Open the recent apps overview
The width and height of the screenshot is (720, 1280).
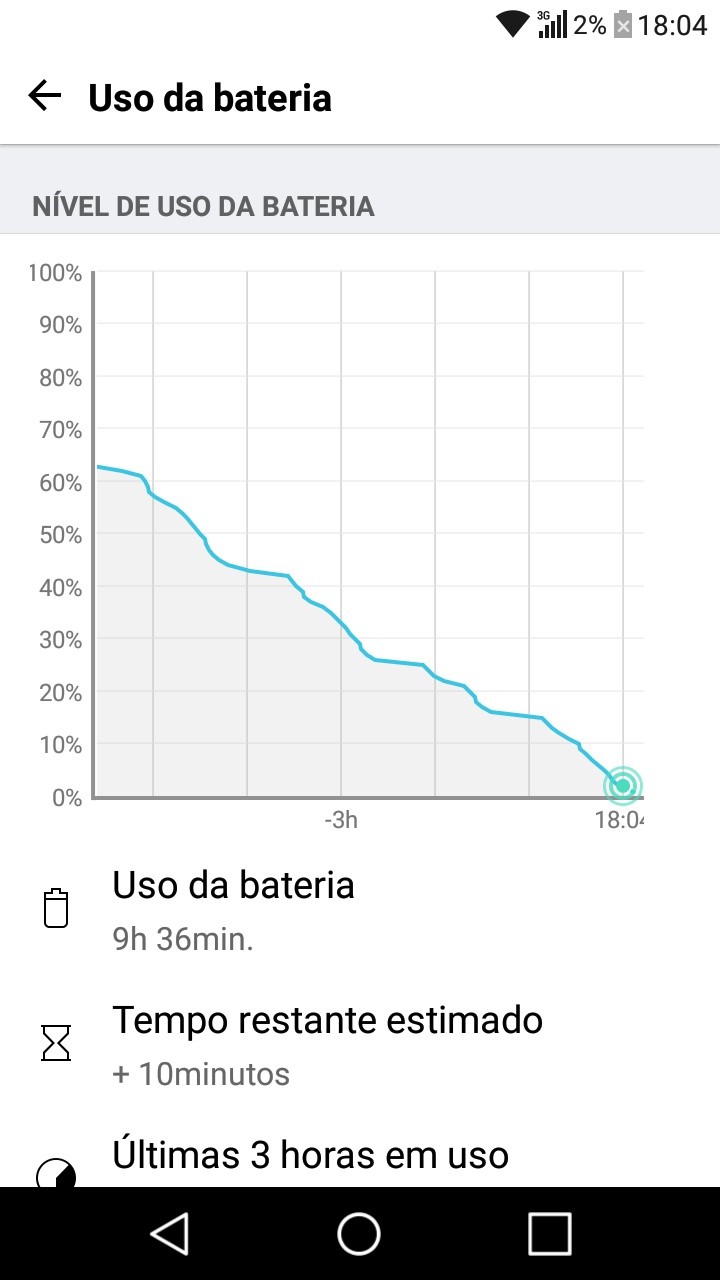[549, 1233]
